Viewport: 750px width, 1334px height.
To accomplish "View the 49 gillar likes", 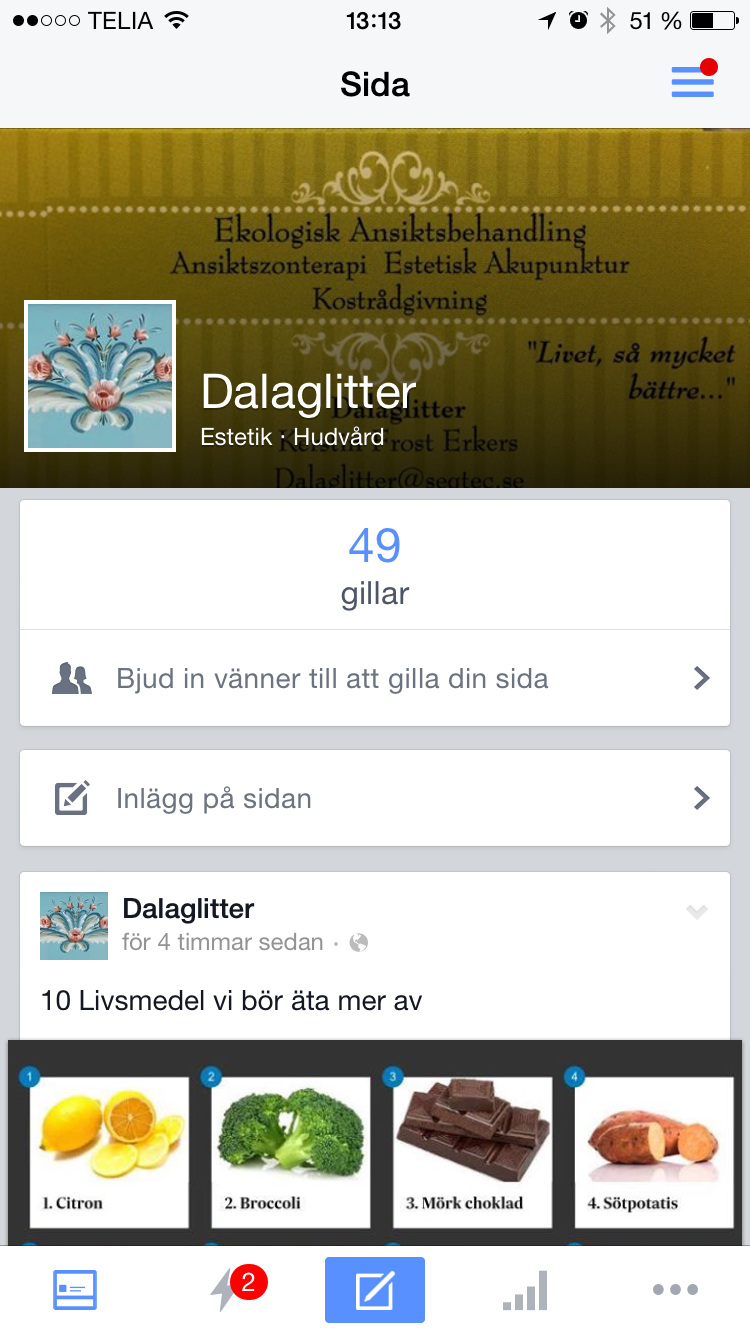I will 375,565.
